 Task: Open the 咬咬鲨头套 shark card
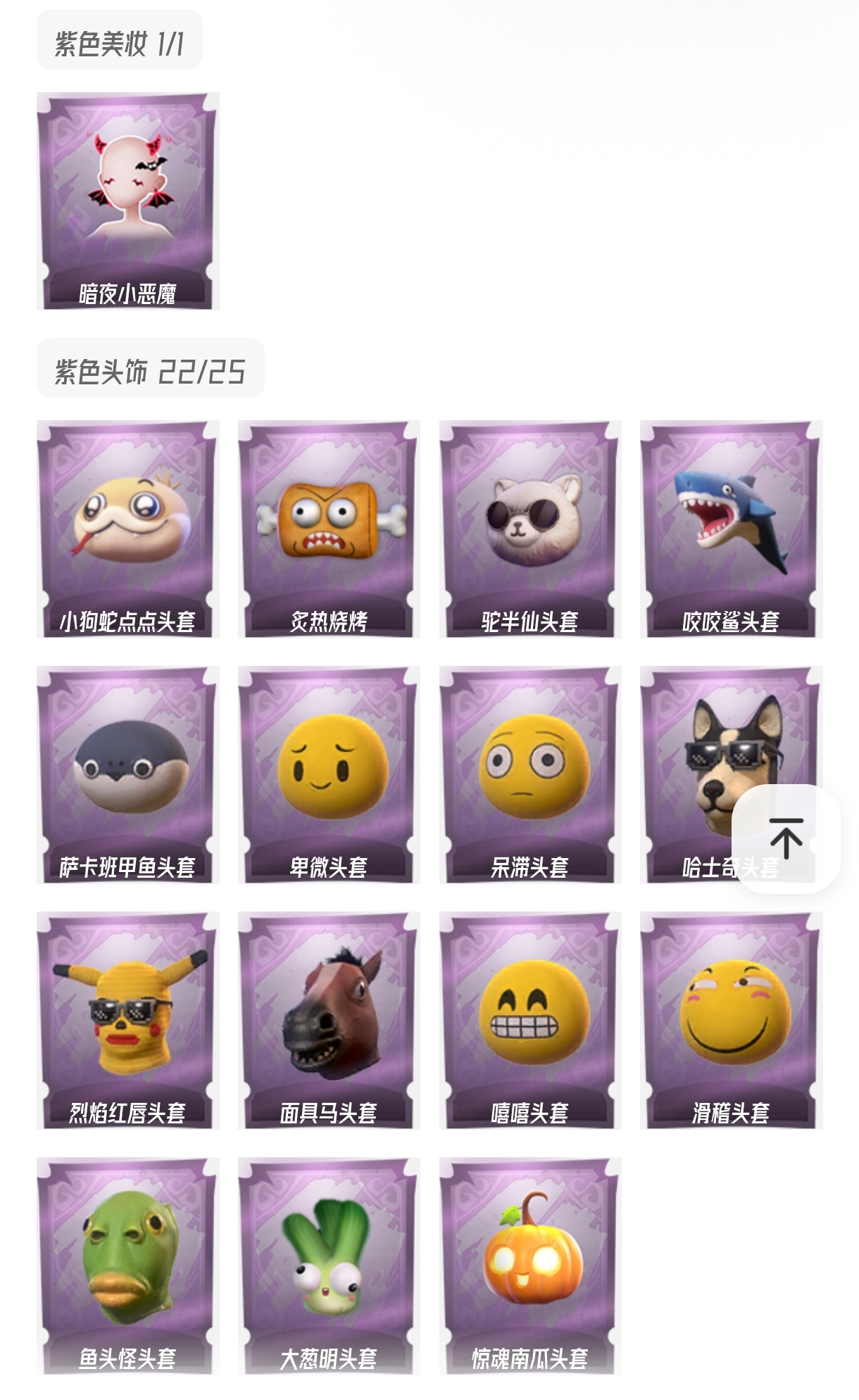point(731,529)
